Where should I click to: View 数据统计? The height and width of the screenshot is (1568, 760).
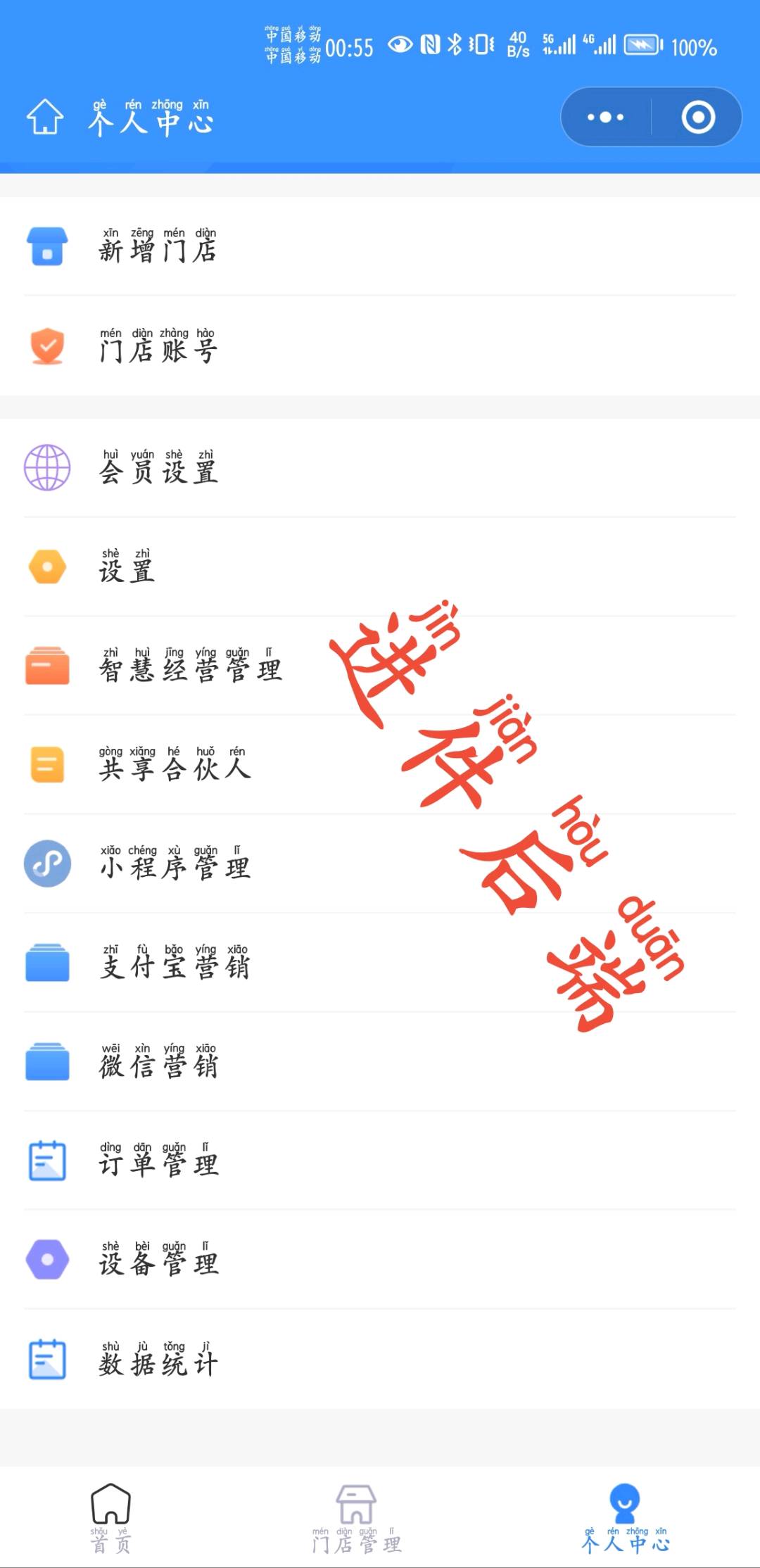[380, 1360]
